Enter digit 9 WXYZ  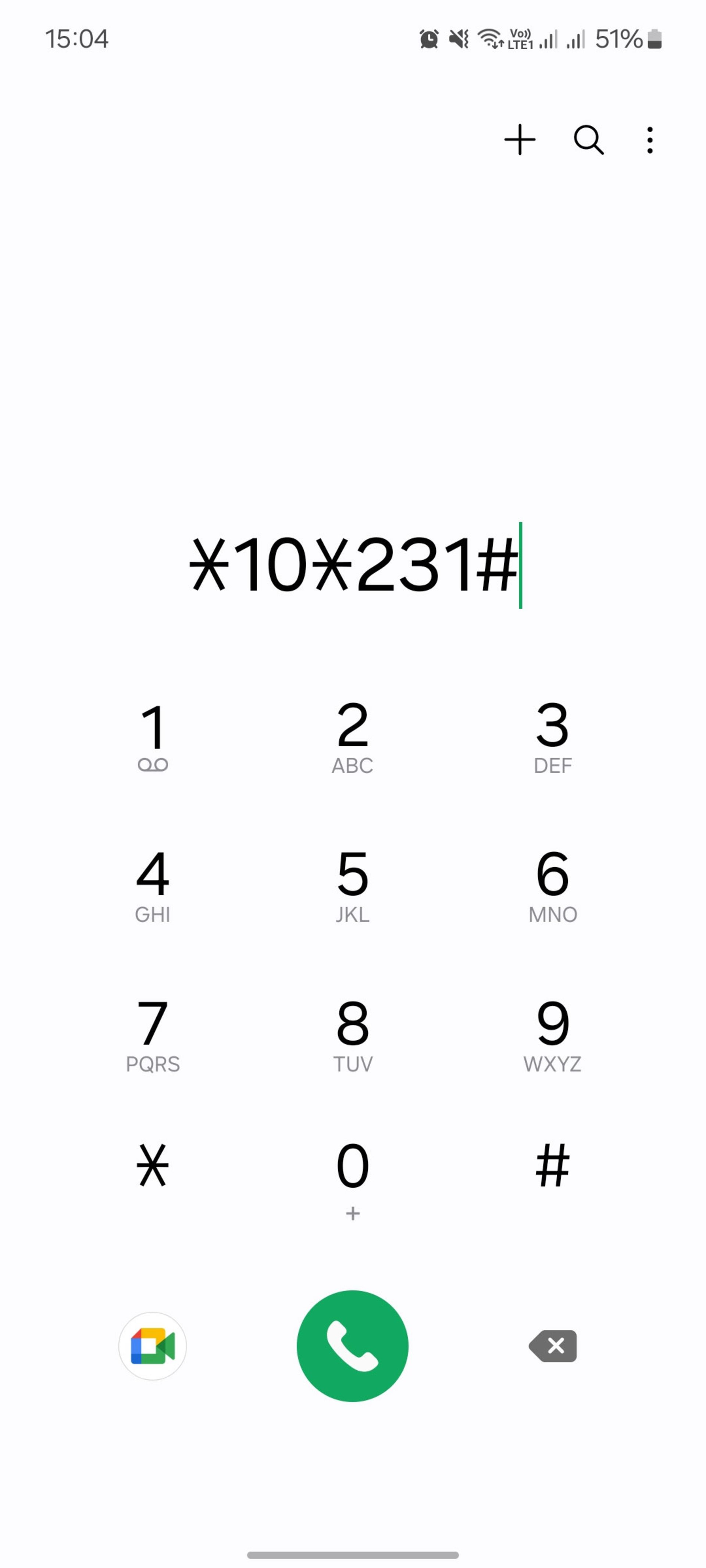(553, 1034)
